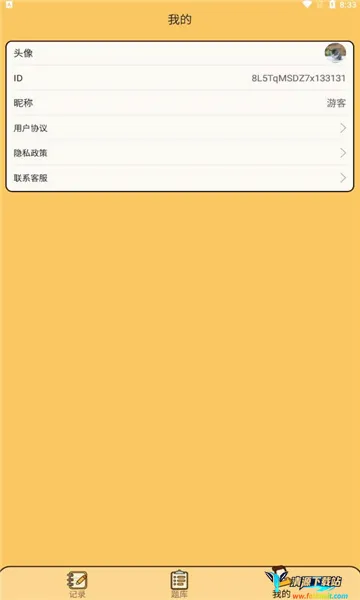This screenshot has width=360, height=600.
Task: Edit the 昵称 nickname row
Action: pos(180,103)
